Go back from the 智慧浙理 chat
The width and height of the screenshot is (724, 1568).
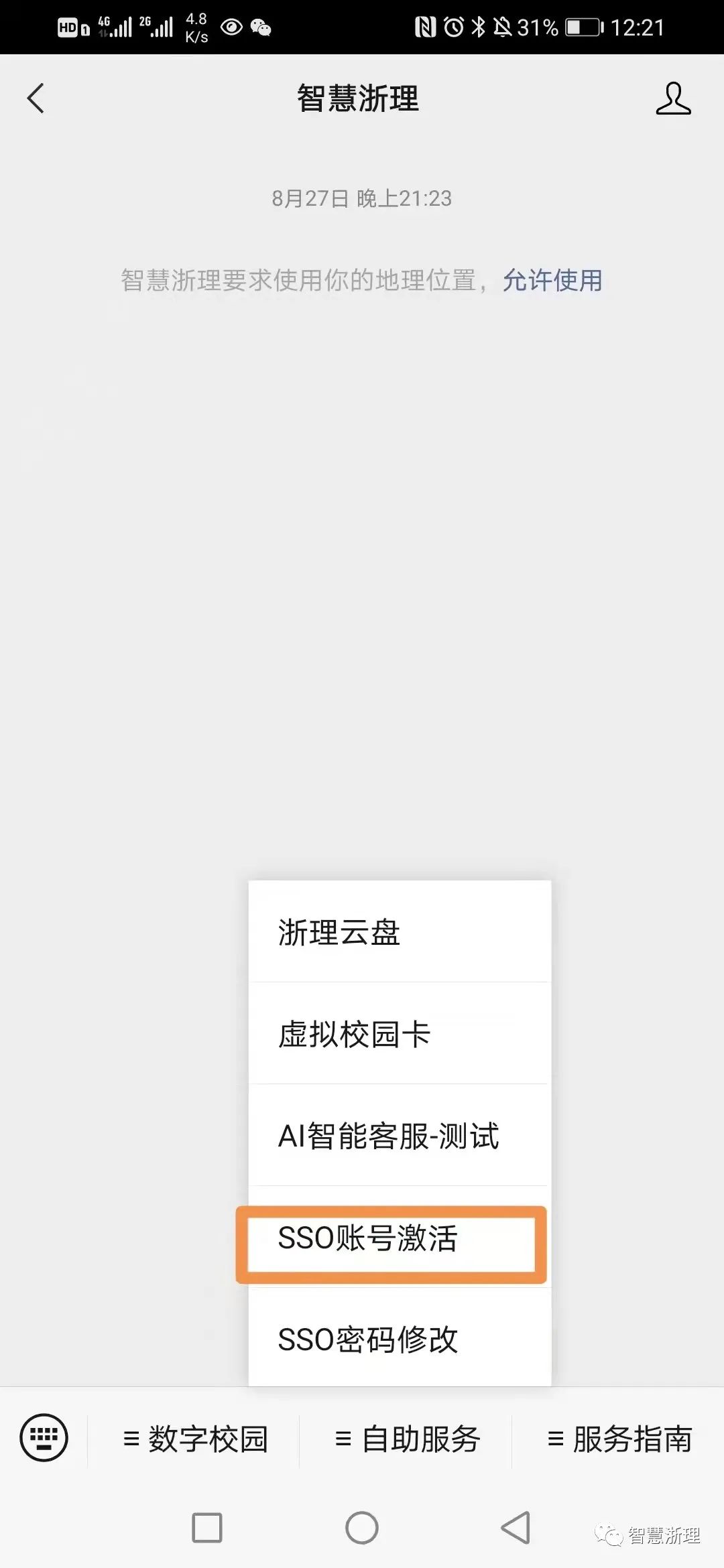(x=36, y=99)
